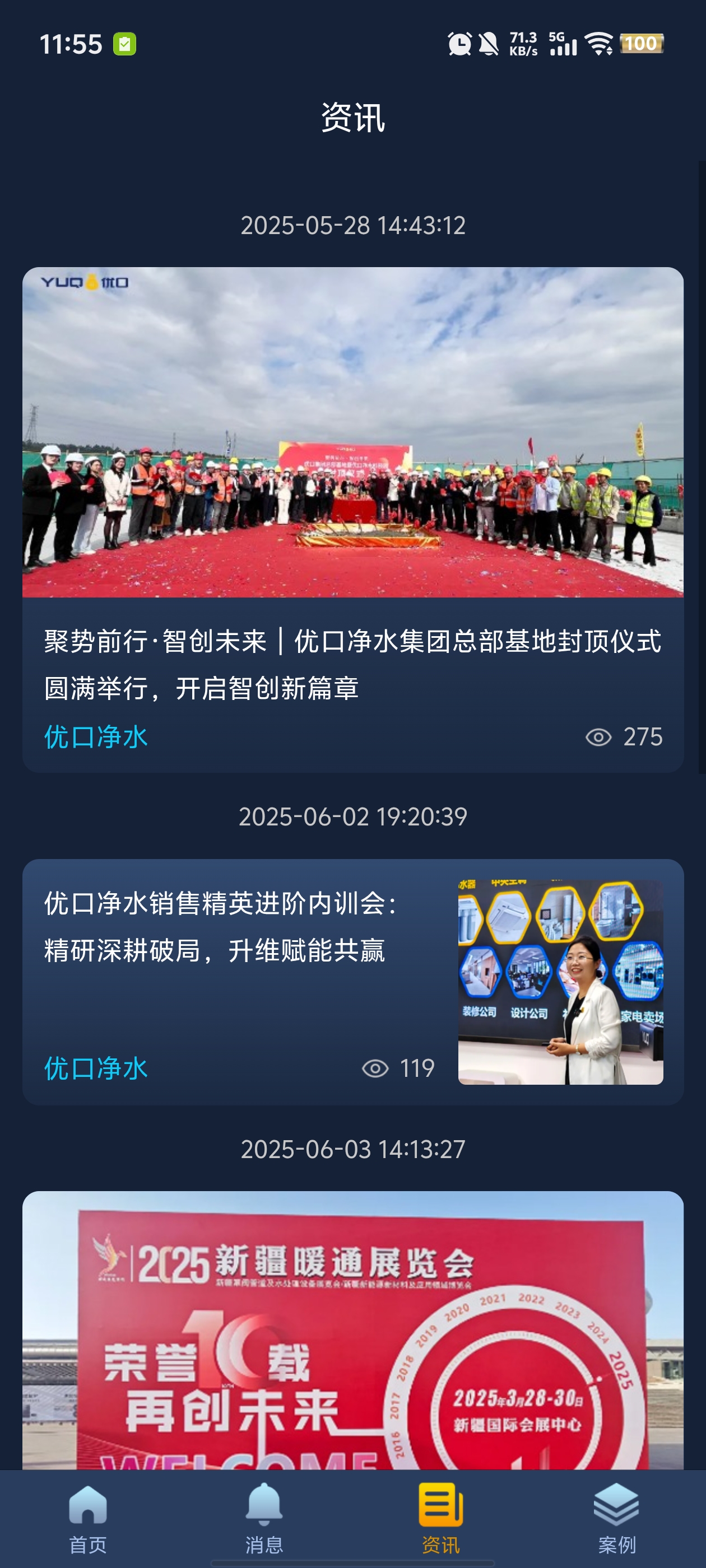The height and width of the screenshot is (1568, 706).
Task: Go to the 案例 cases tab
Action: 616,1518
